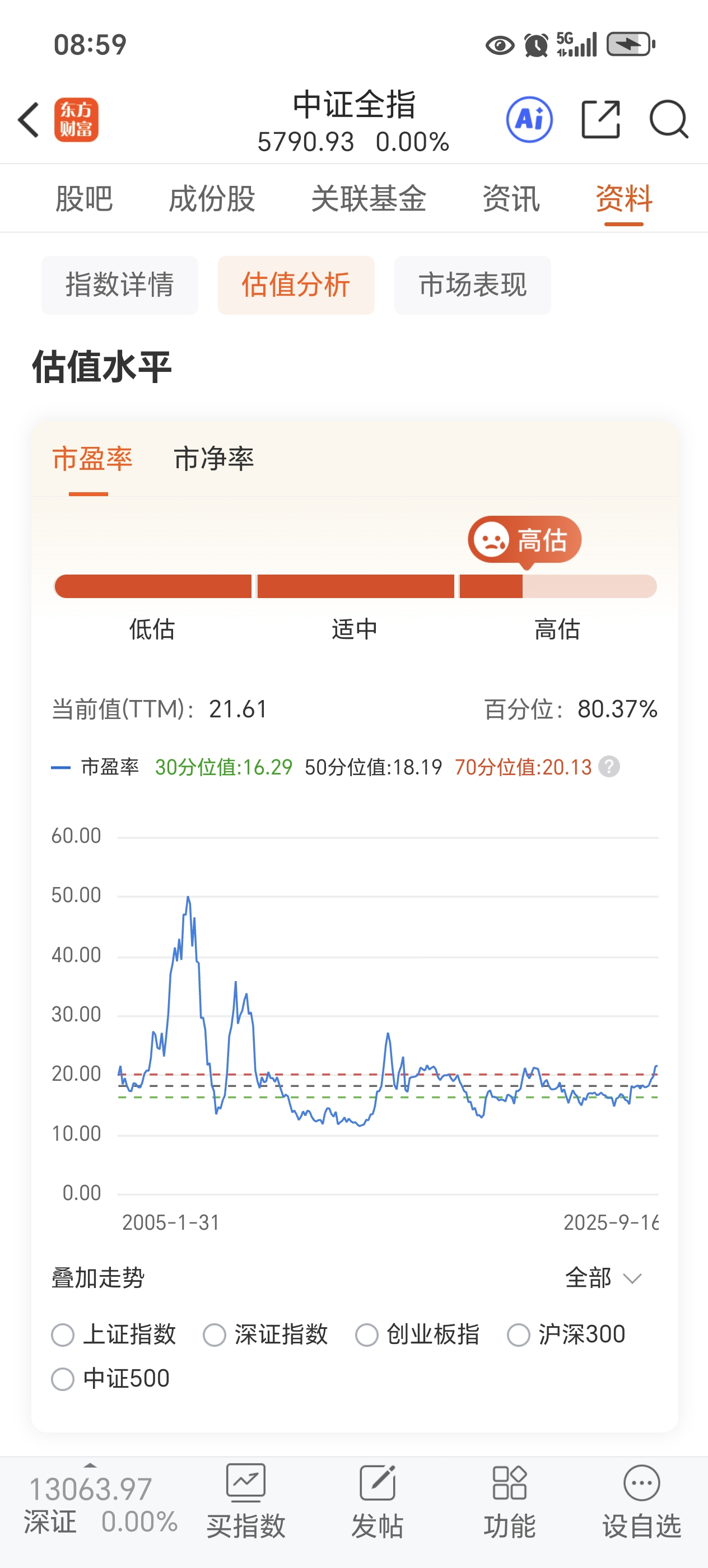Image resolution: width=708 pixels, height=1568 pixels.
Task: Switch to the 市净率 tab
Action: 213,459
